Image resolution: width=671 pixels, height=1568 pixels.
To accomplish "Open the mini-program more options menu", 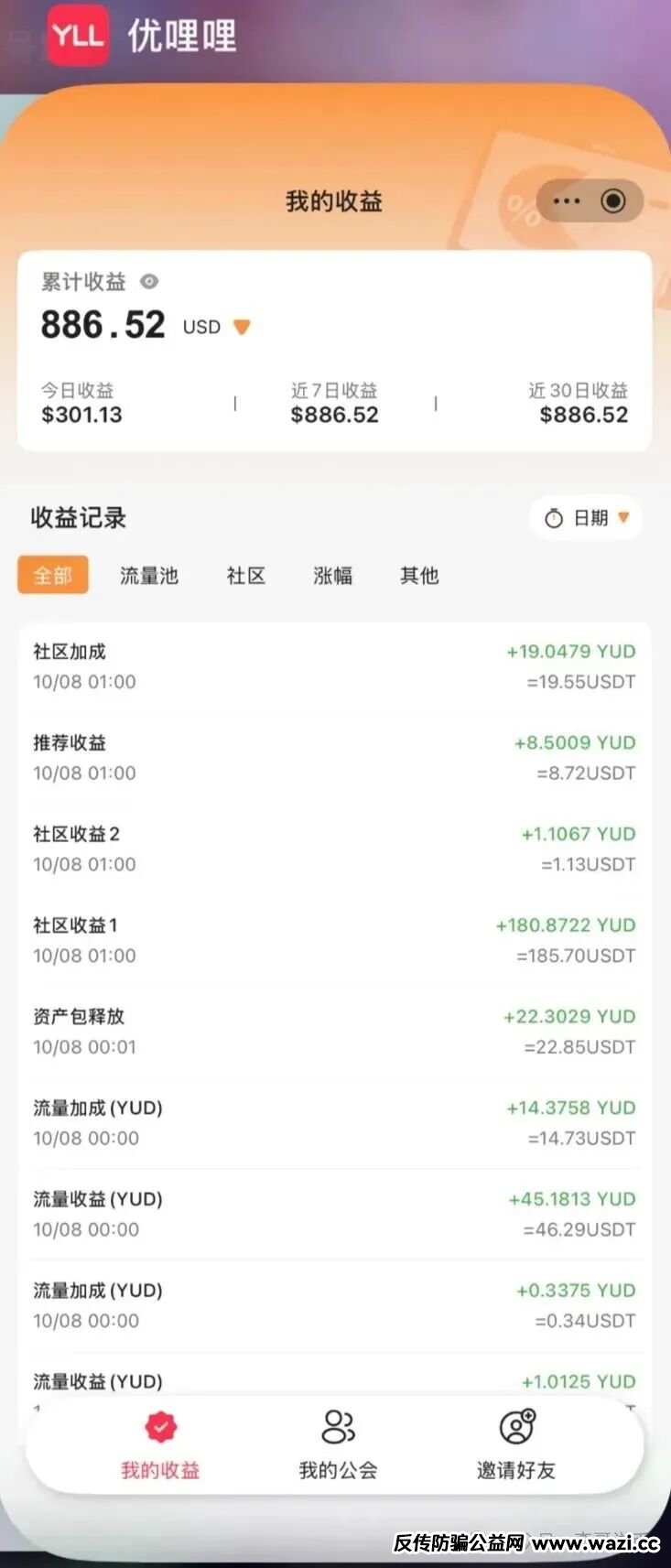I will pos(567,201).
